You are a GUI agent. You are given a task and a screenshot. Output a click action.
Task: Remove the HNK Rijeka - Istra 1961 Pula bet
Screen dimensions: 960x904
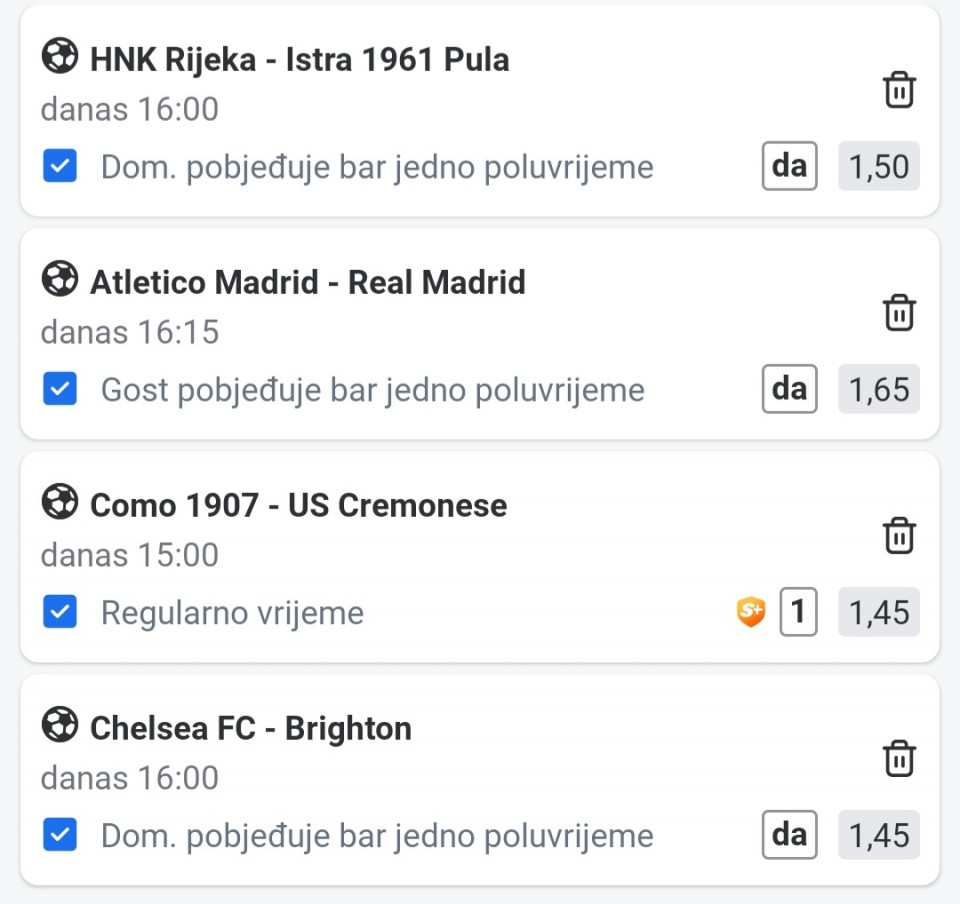[x=899, y=90]
